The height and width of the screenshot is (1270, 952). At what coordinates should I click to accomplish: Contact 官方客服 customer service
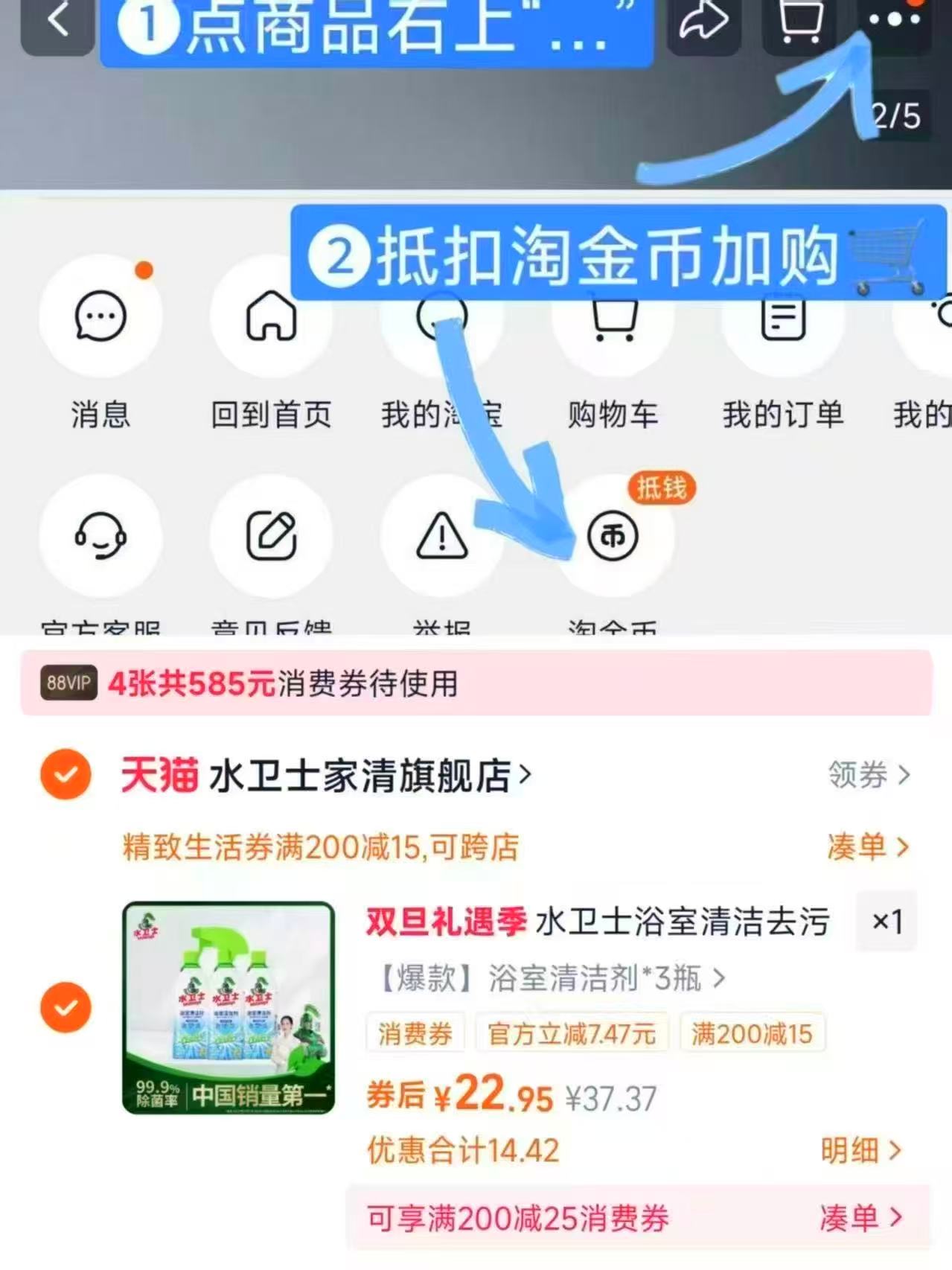tap(102, 537)
